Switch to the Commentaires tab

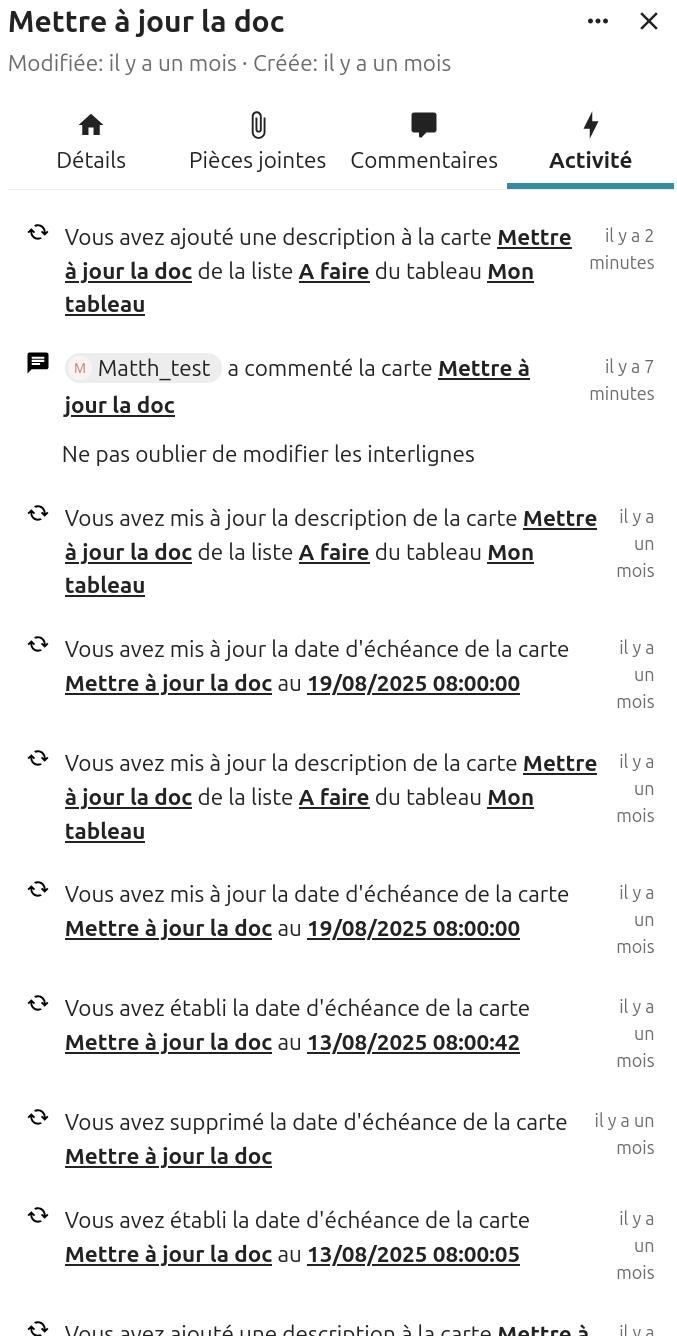click(x=424, y=142)
